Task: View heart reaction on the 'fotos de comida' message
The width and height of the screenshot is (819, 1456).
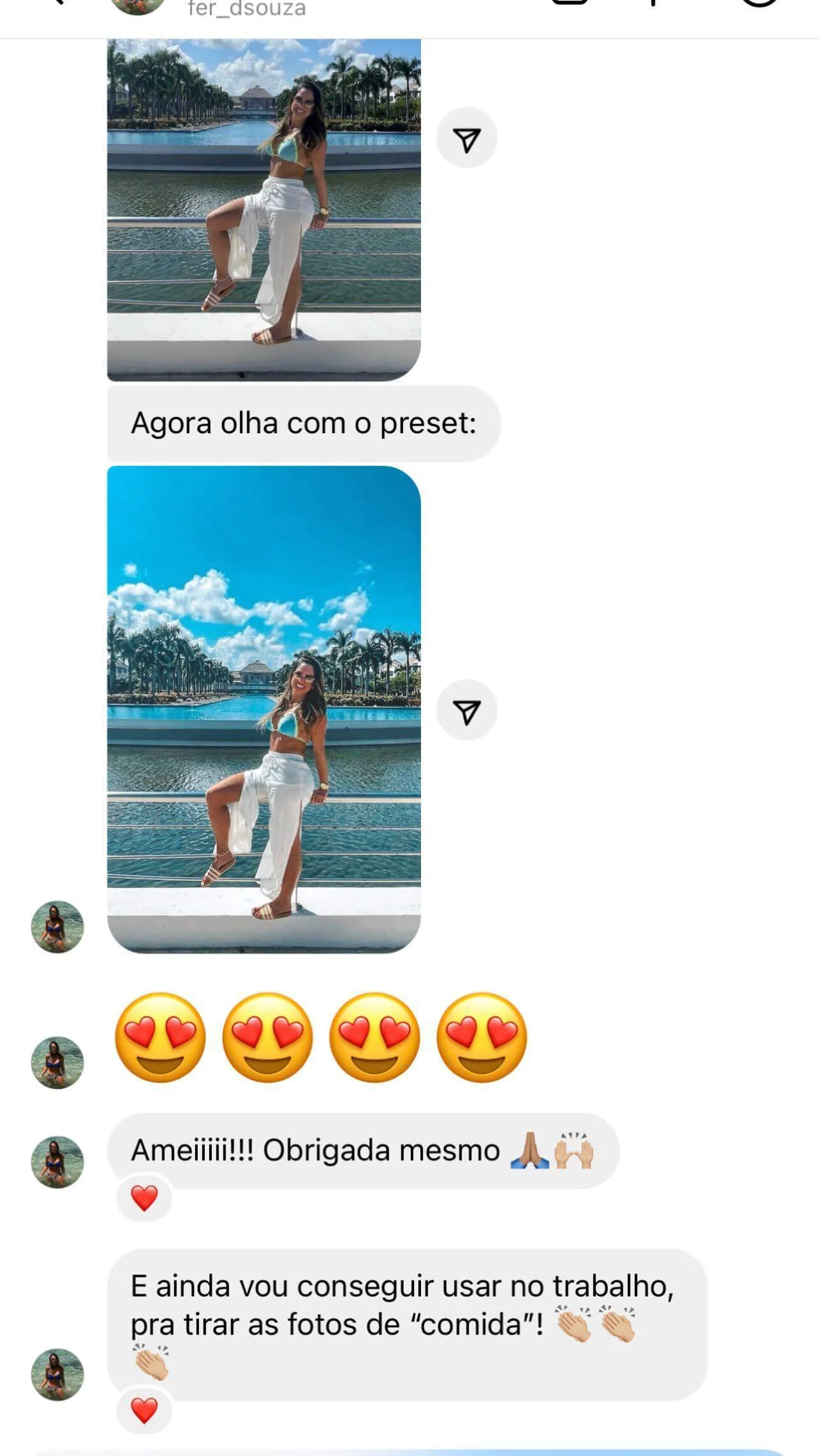Action: point(144,1410)
